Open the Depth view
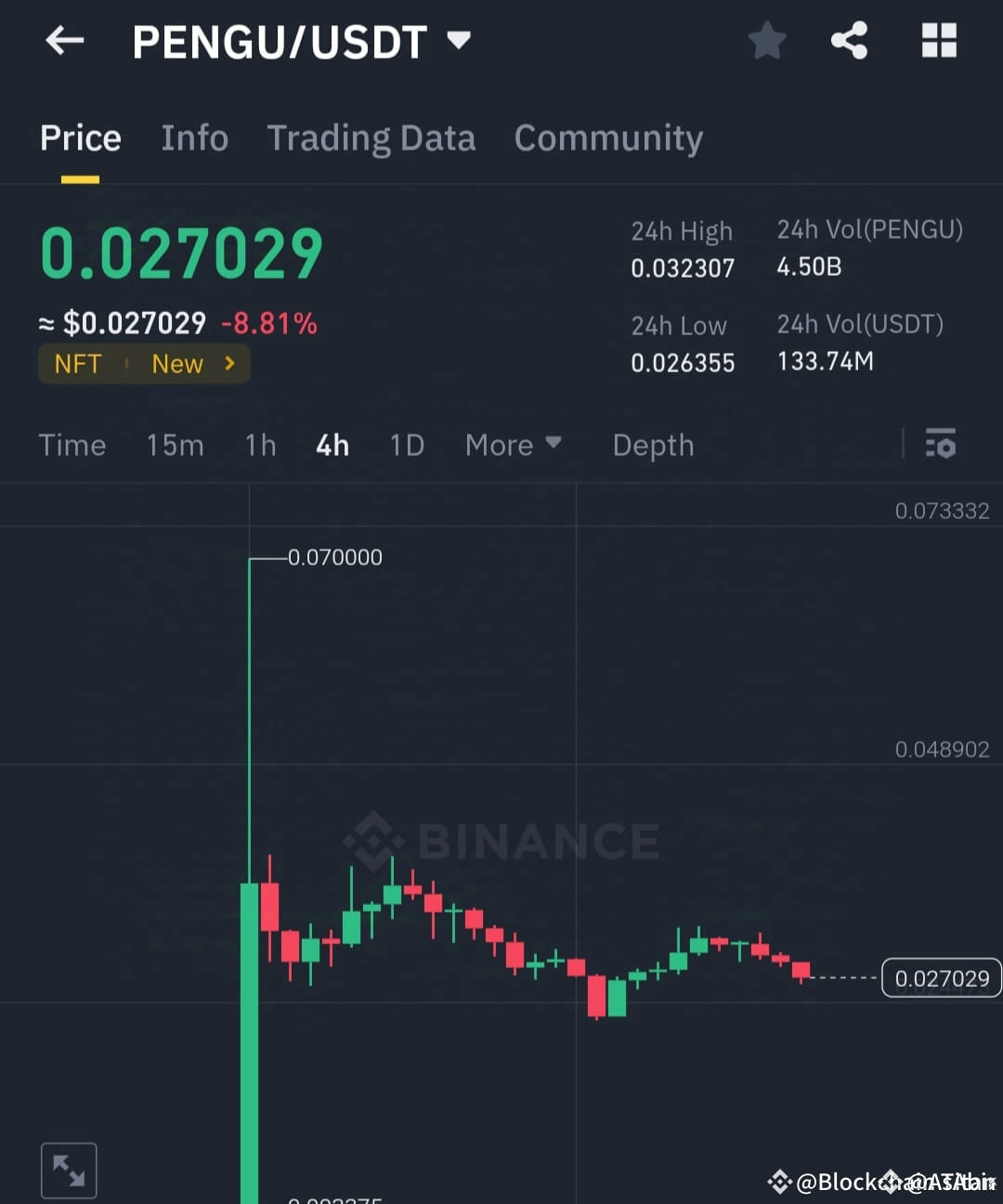The height and width of the screenshot is (1204, 1003). (x=653, y=445)
